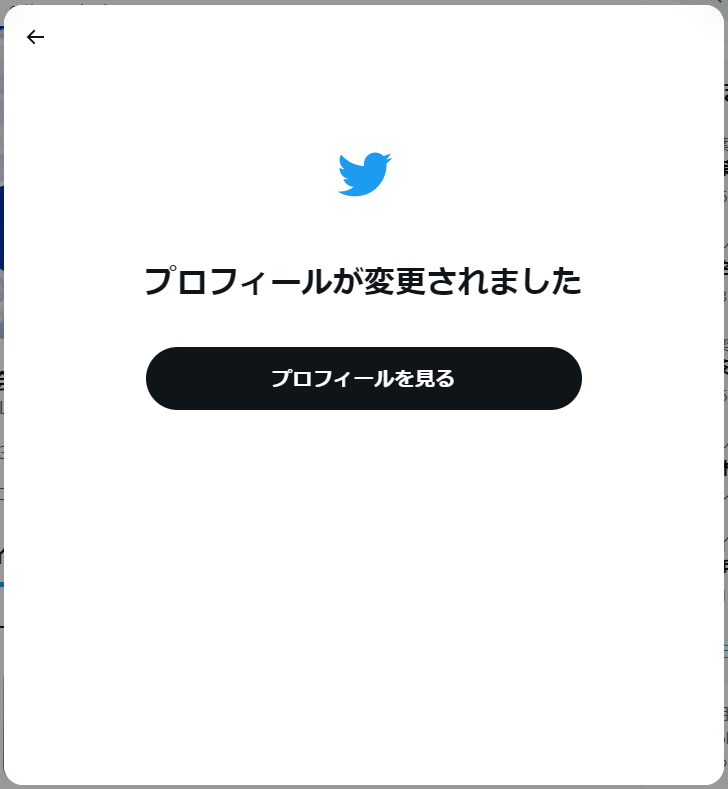Open プロフィールを見る button

tap(363, 378)
